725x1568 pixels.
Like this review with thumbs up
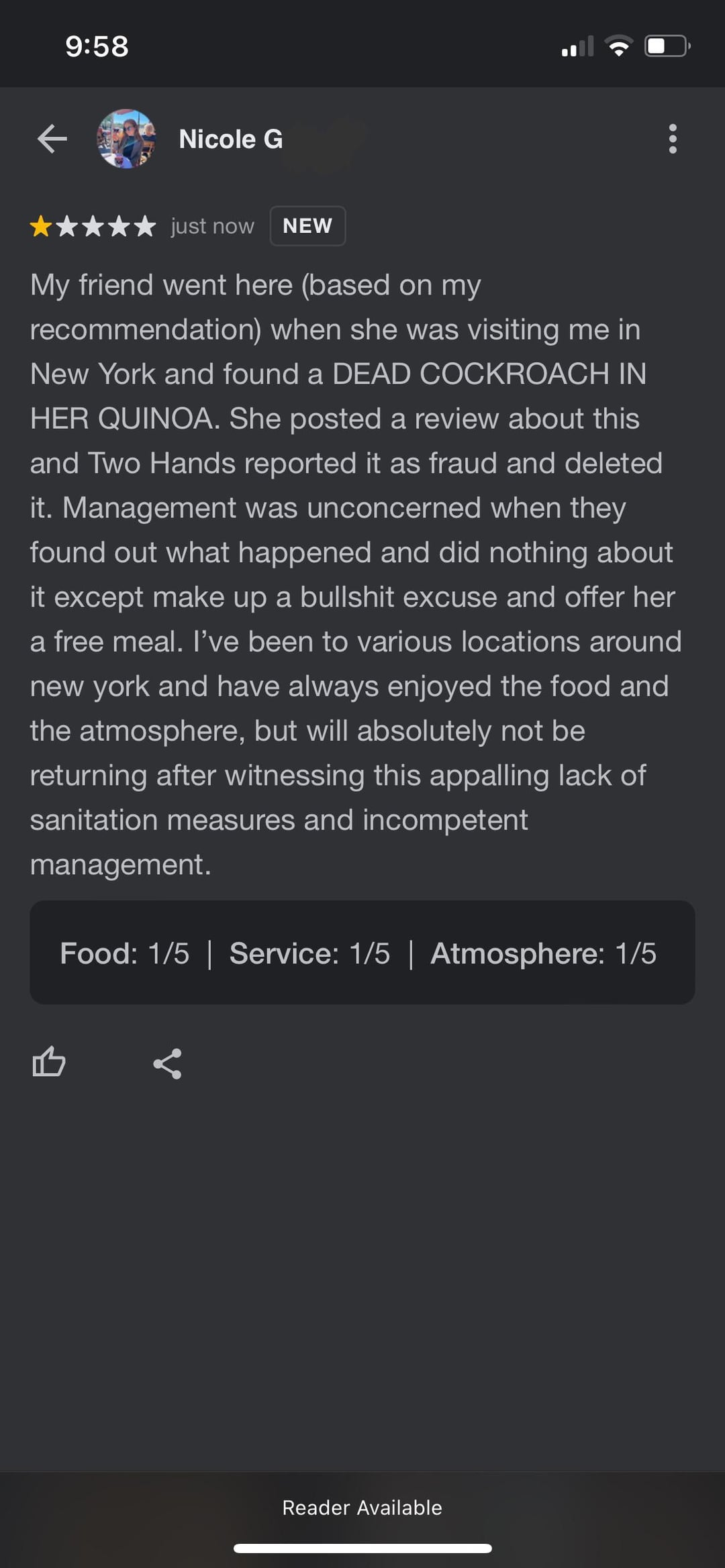(49, 1062)
